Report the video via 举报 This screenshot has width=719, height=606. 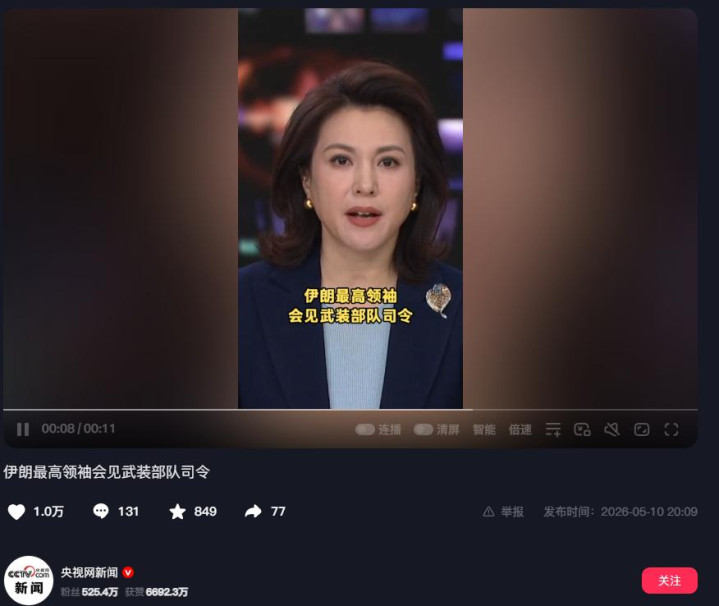pyautogui.click(x=503, y=512)
